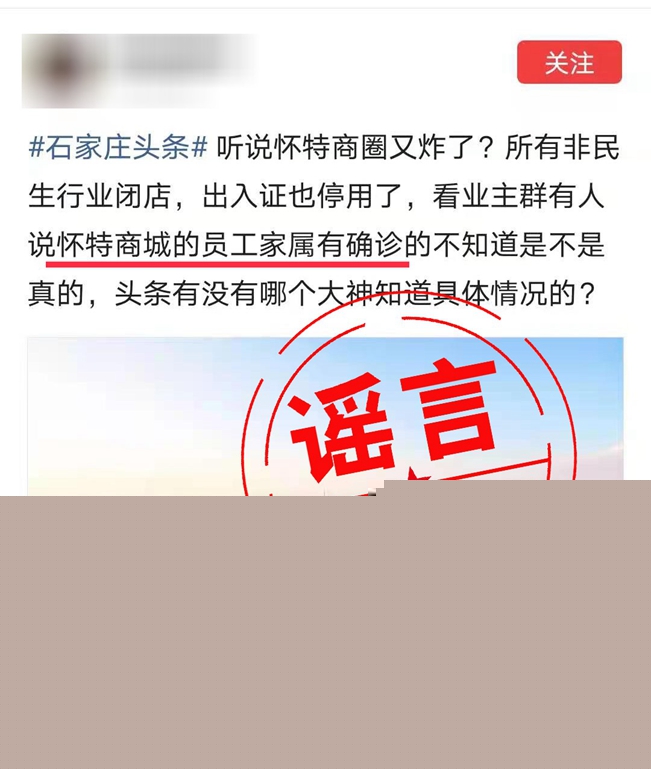Follow this poster with the 关注 button

coord(569,63)
